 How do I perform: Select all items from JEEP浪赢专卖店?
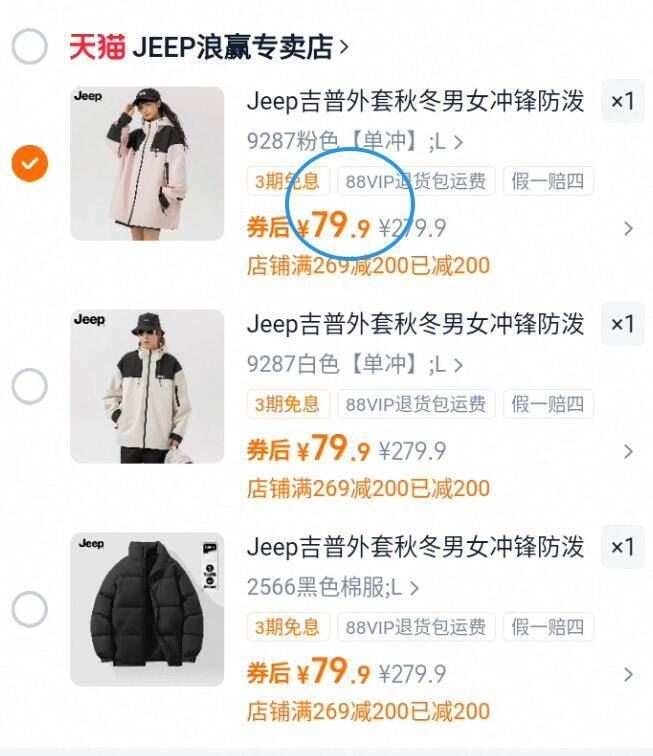pyautogui.click(x=30, y=46)
